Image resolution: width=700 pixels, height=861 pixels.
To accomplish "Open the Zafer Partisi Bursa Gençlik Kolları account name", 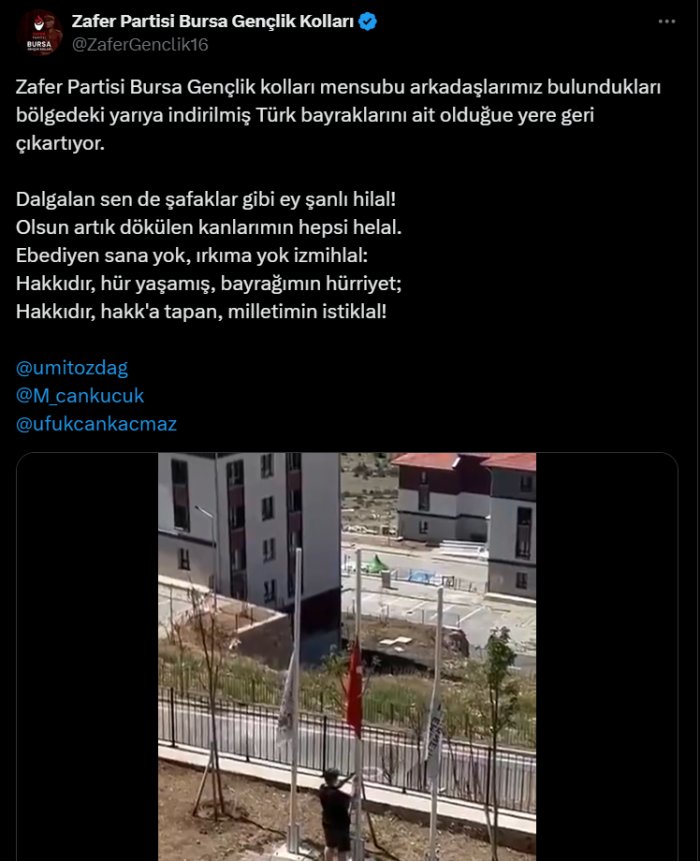I will [x=213, y=21].
